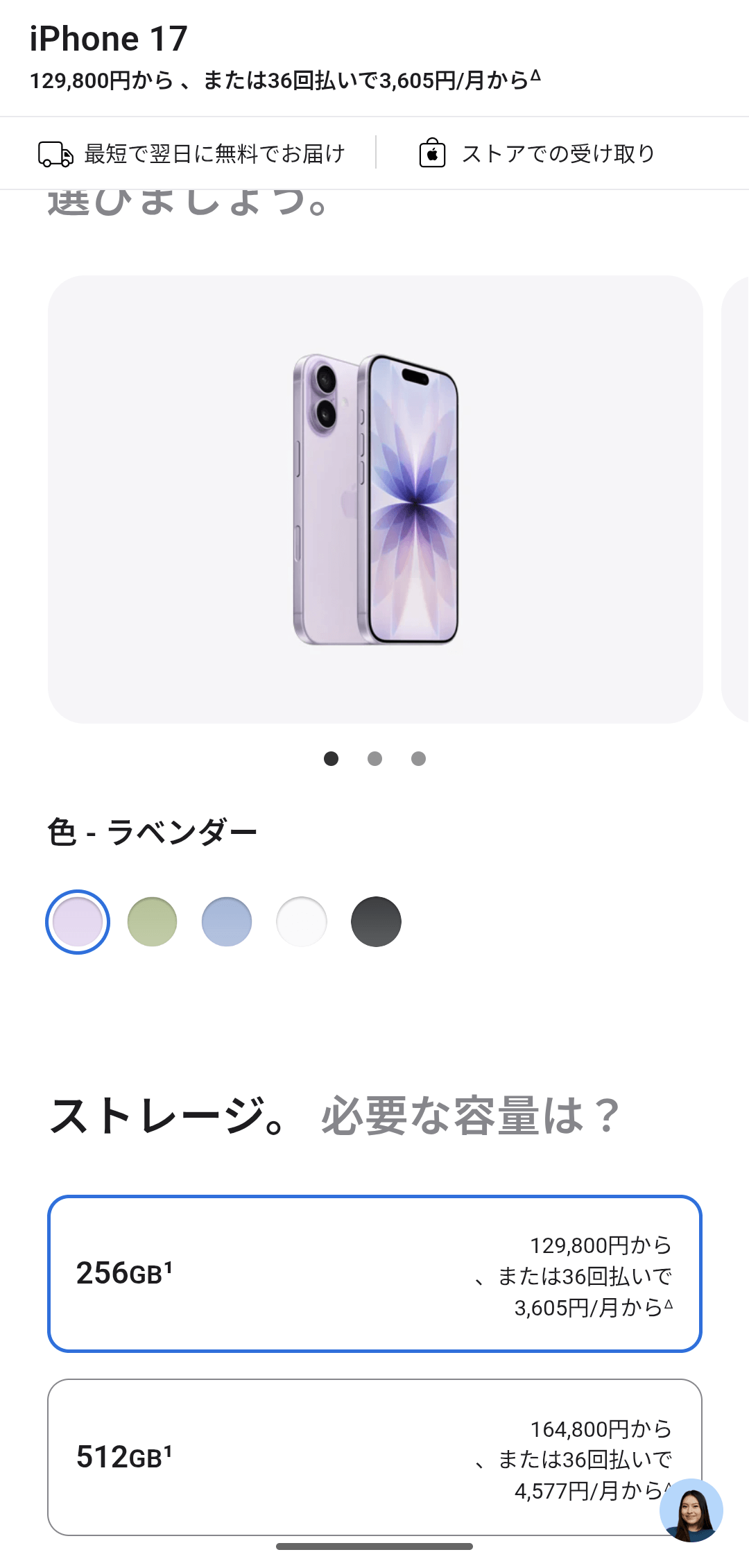Image resolution: width=749 pixels, height=1568 pixels.
Task: Jump to second gallery image dot
Action: tap(374, 758)
